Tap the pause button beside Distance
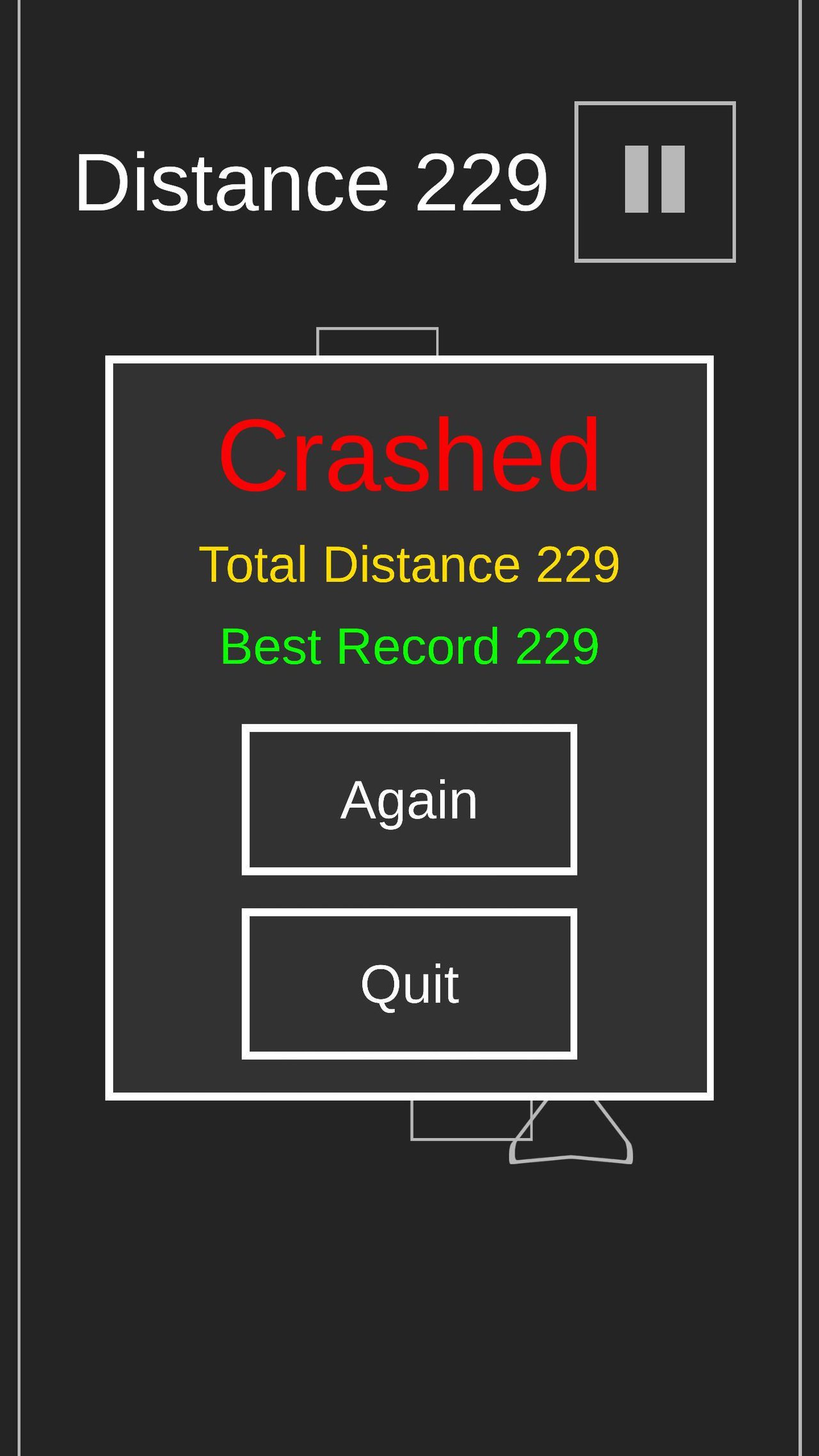This screenshot has width=819, height=1456. tap(655, 182)
